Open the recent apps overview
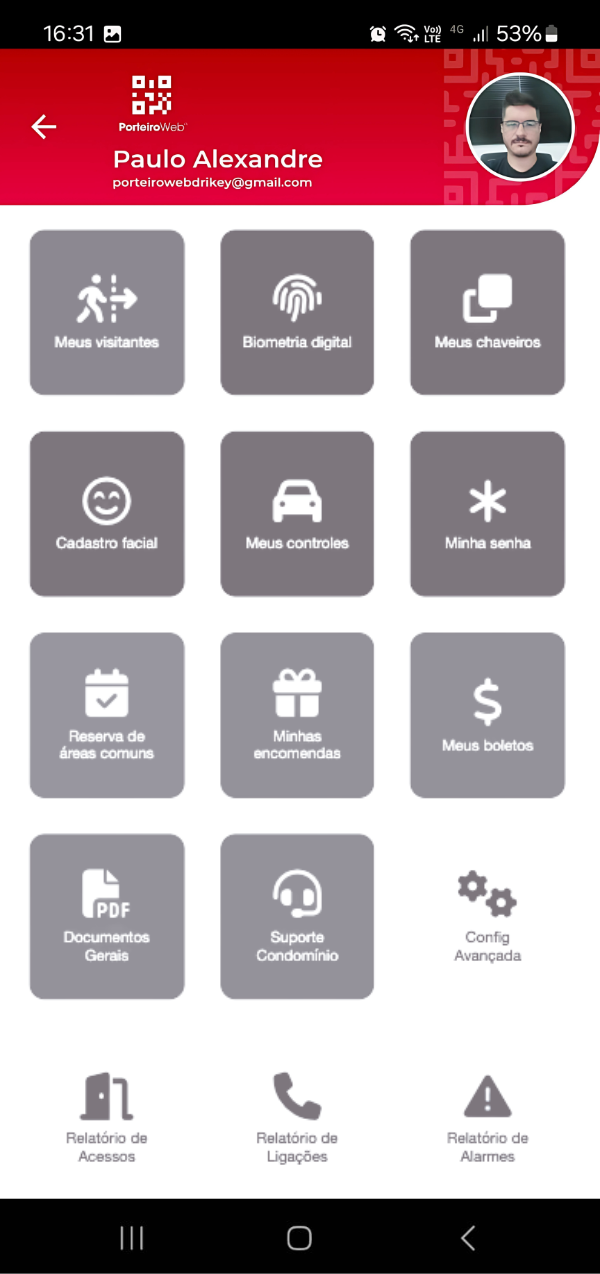The height and width of the screenshot is (1274, 600). 132,1238
